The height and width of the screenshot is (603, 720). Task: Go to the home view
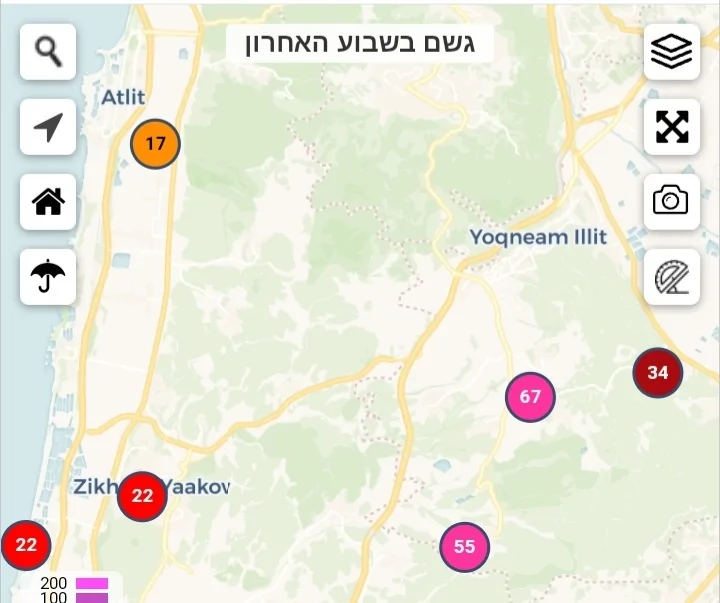[x=48, y=202]
